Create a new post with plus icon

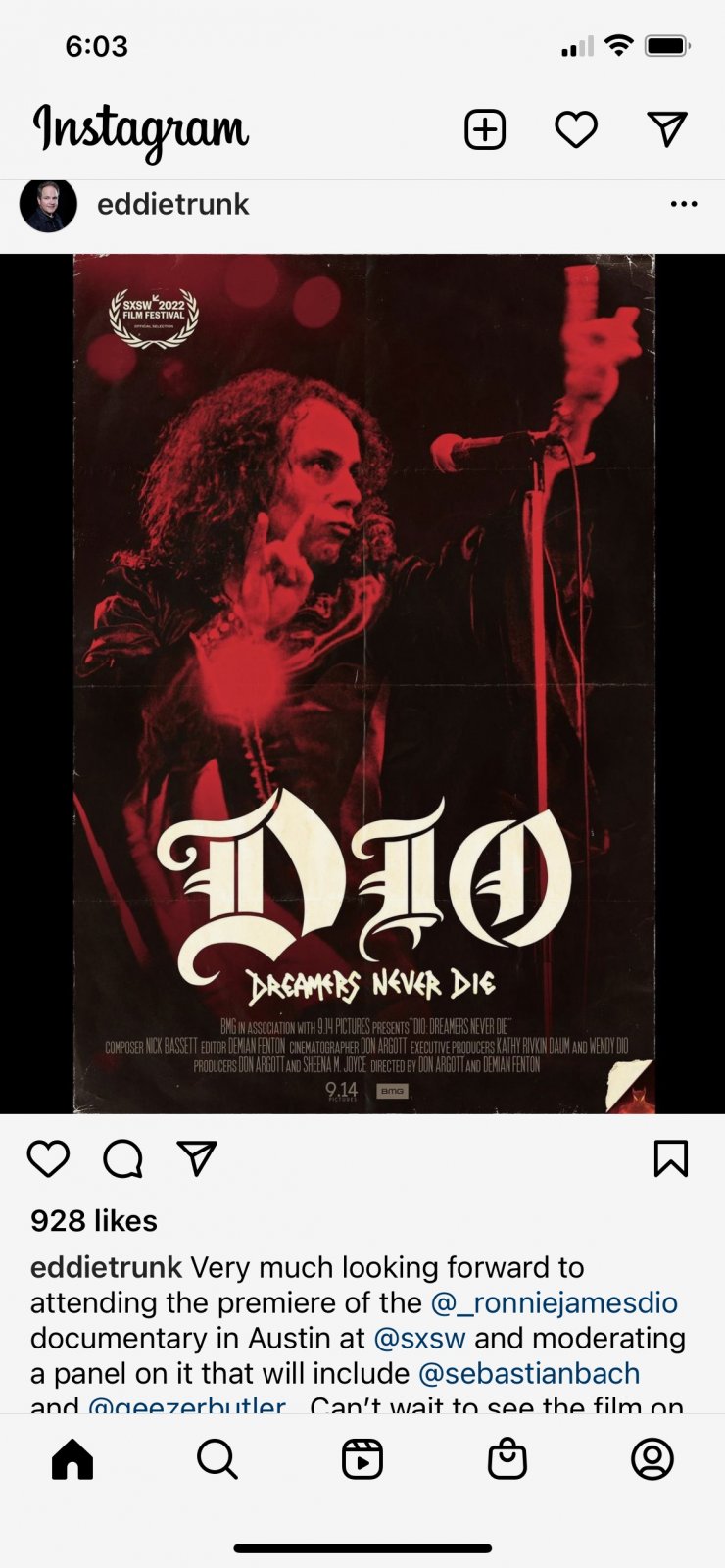coord(484,129)
